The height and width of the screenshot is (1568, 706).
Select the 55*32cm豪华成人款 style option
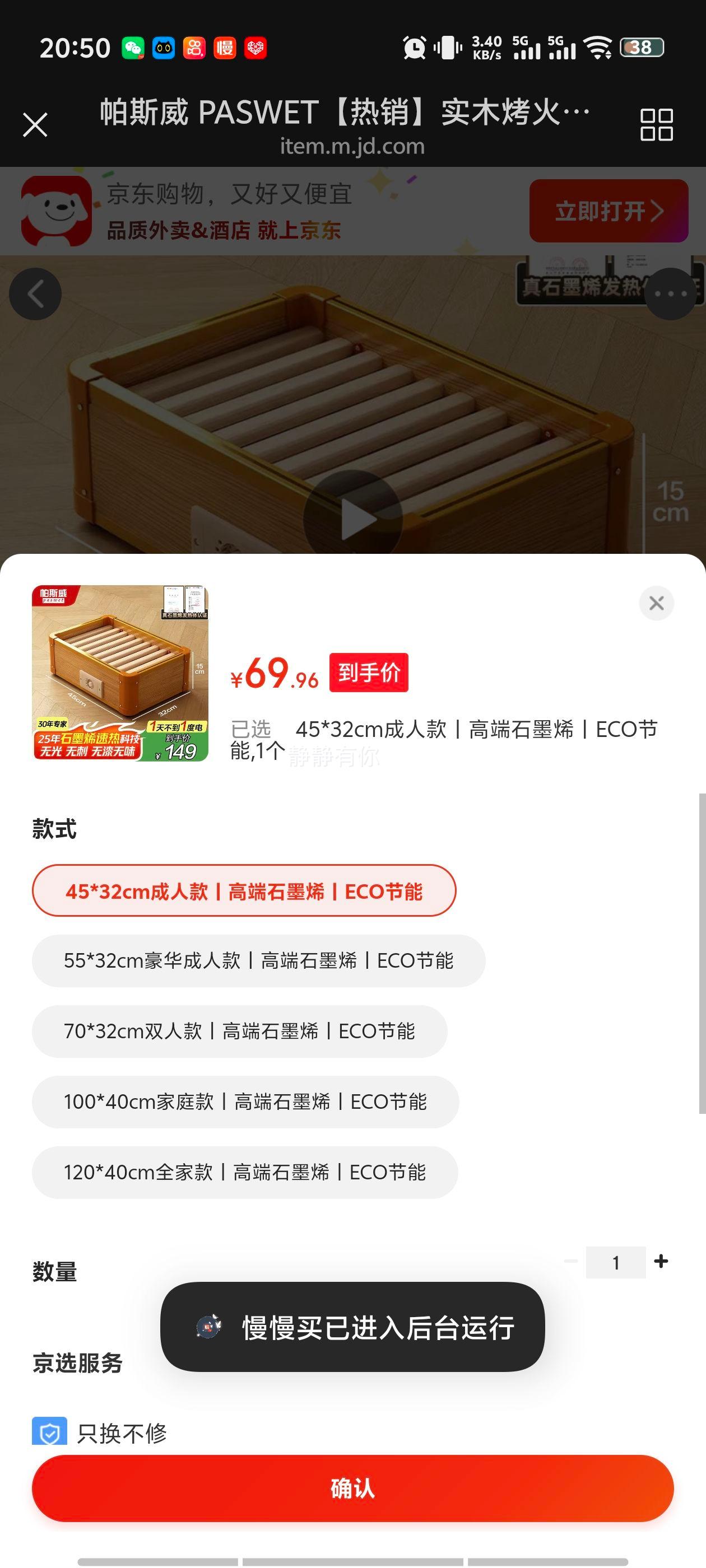pyautogui.click(x=259, y=961)
